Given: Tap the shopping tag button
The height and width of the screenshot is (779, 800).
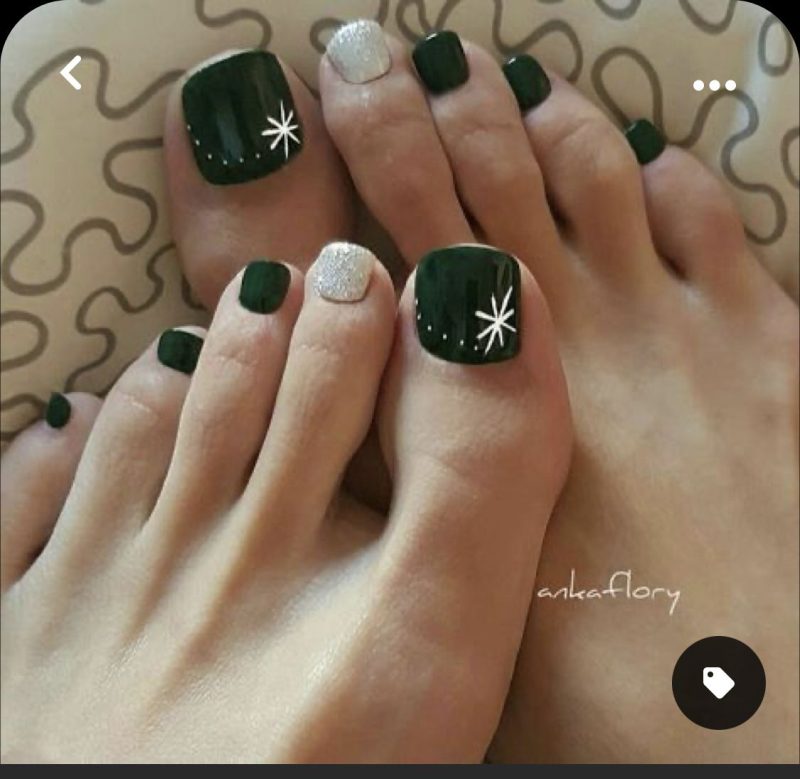Looking at the screenshot, I should (718, 682).
